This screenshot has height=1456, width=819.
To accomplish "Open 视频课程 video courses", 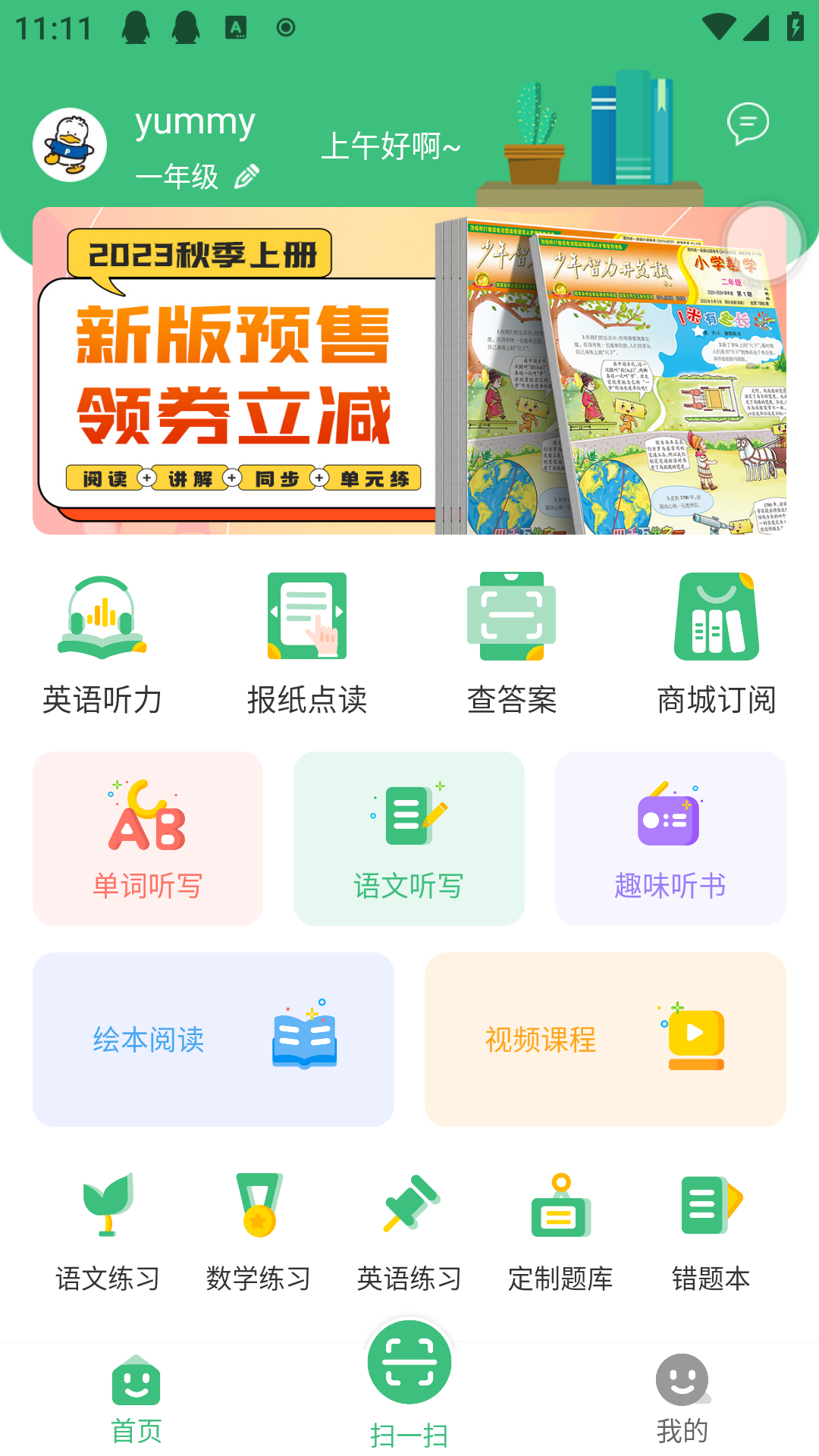I will (x=605, y=1039).
